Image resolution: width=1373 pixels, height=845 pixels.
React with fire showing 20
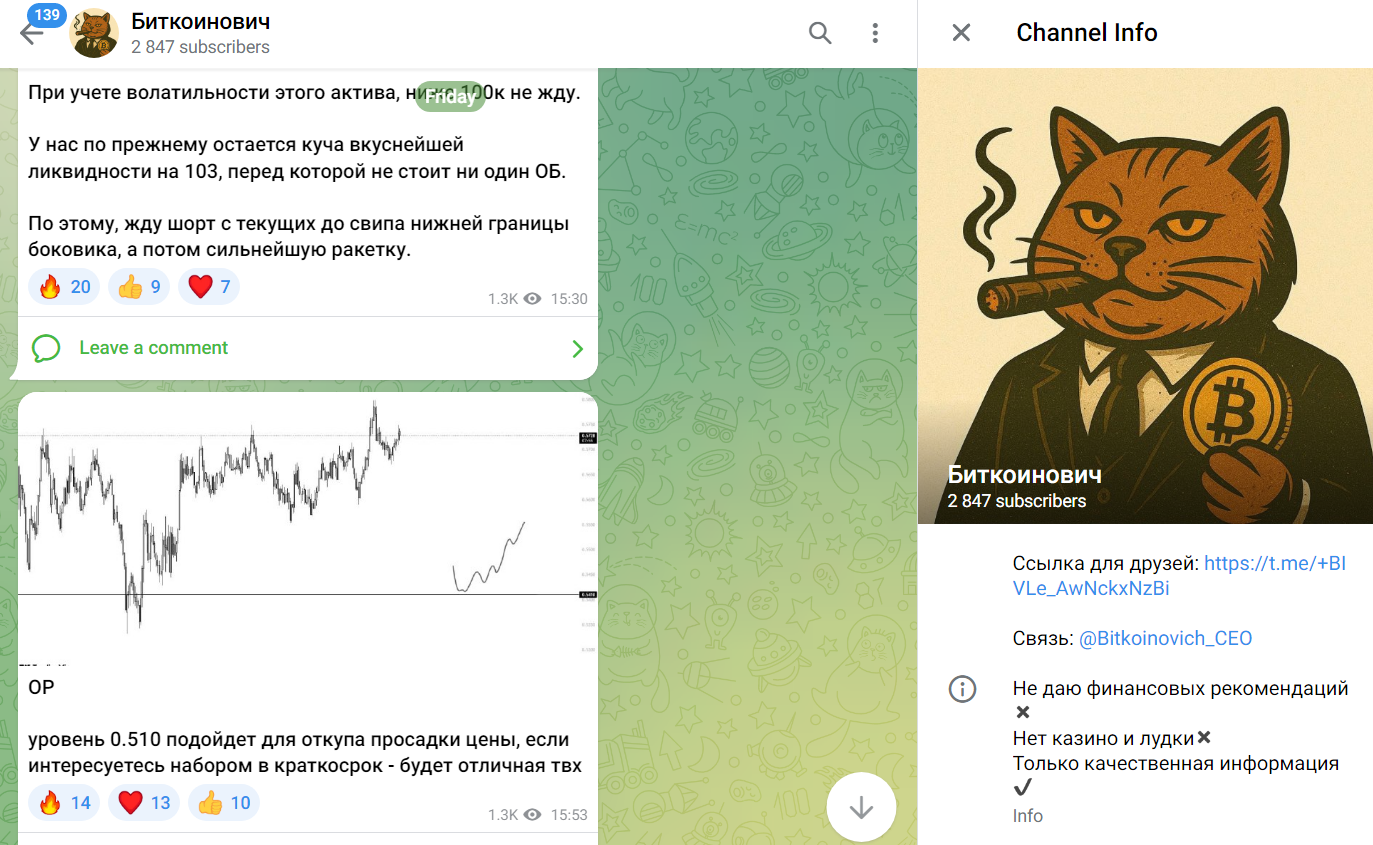click(64, 287)
